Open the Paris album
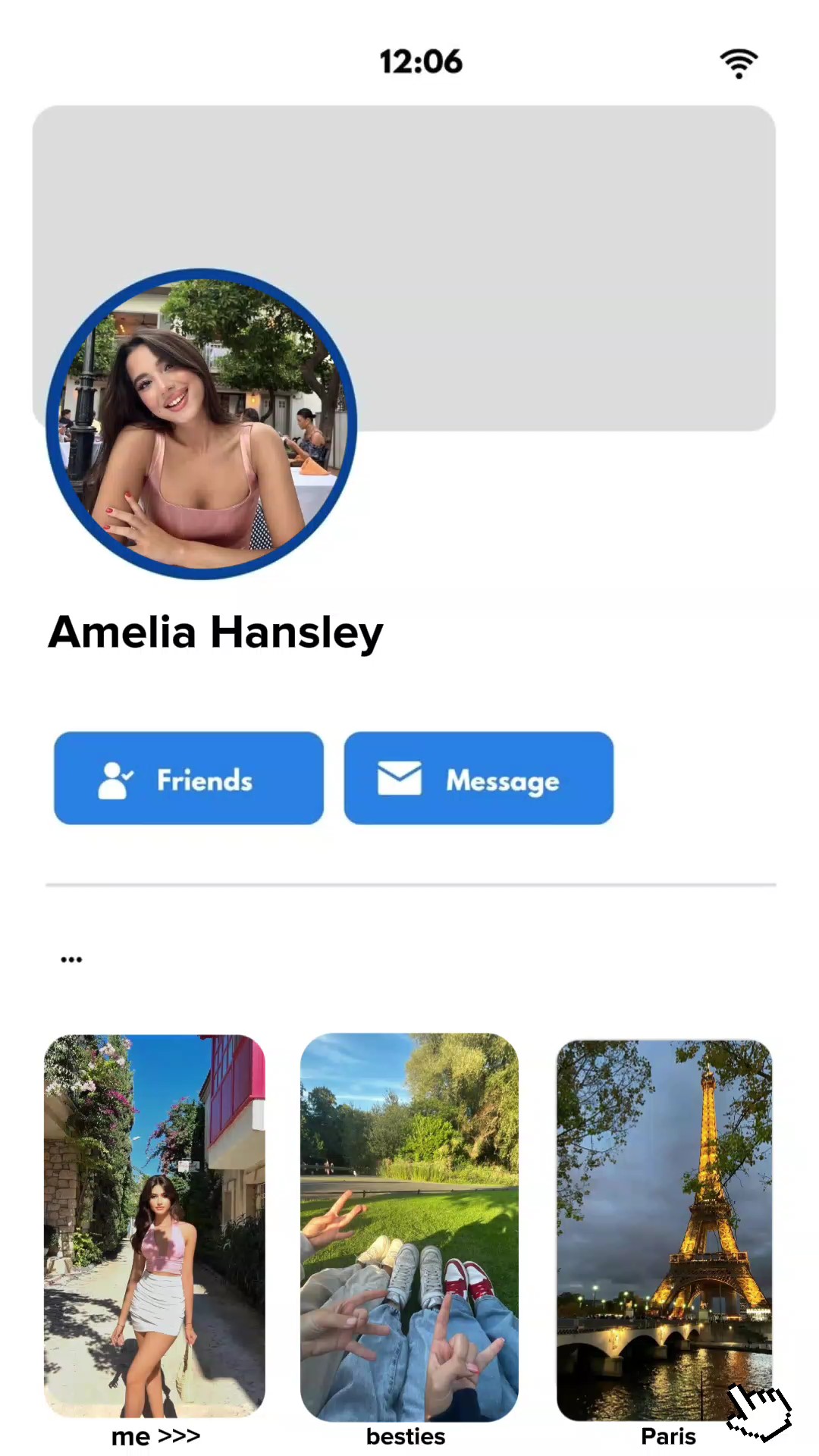 (x=664, y=1230)
